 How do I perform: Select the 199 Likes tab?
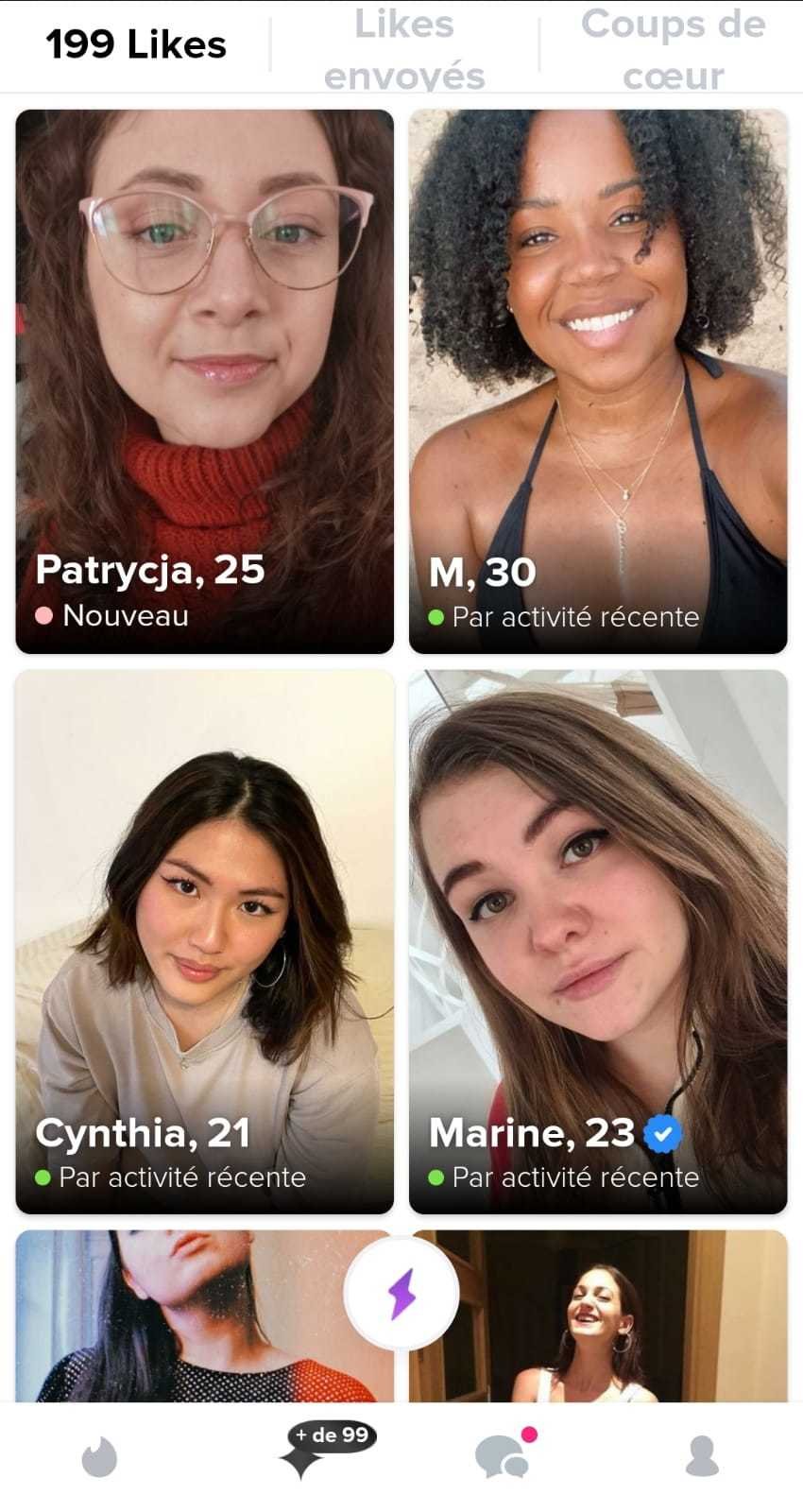pyautogui.click(x=136, y=45)
